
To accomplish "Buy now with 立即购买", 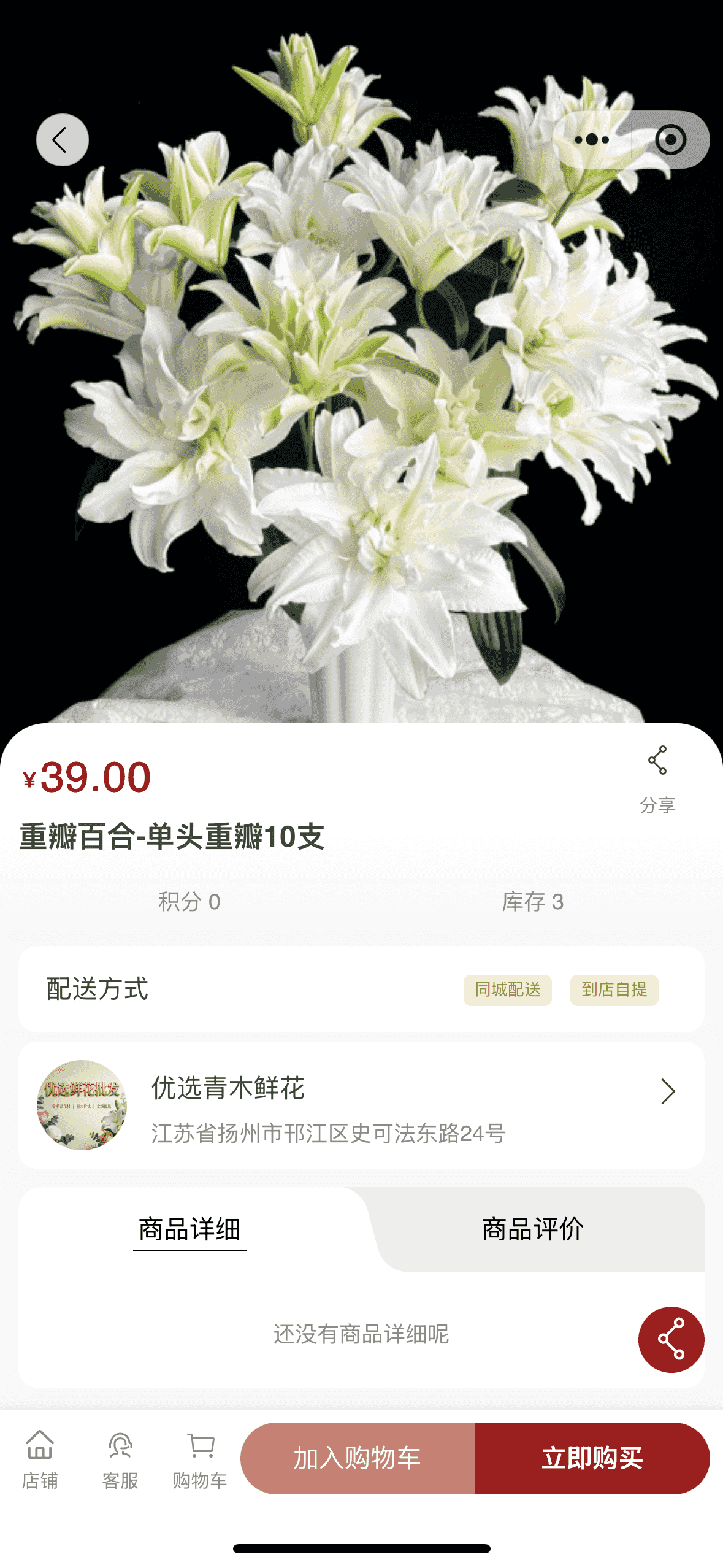I will pyautogui.click(x=592, y=1458).
